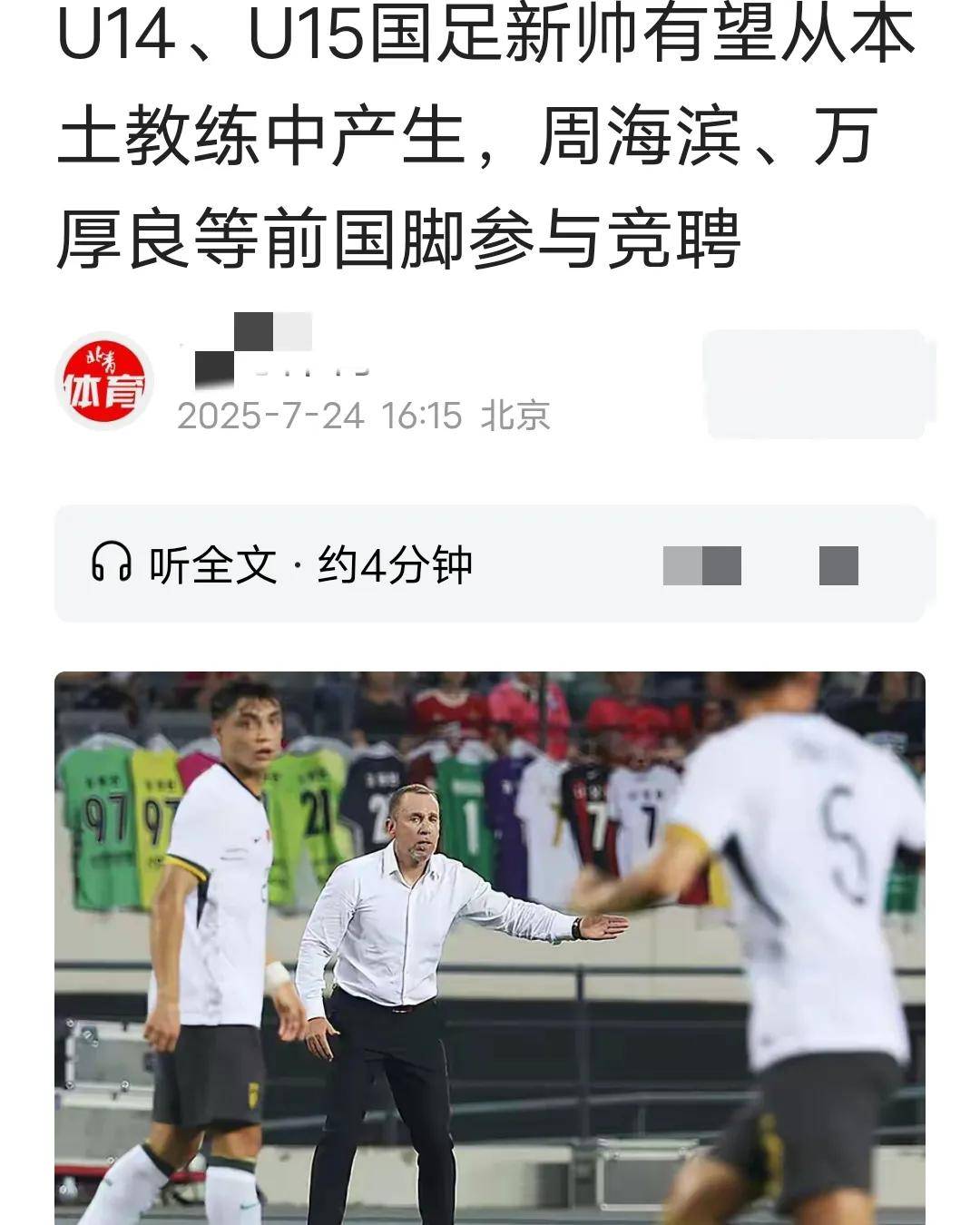The image size is (980, 1225).
Task: Open the 北青体育 author avatar
Action: [104, 382]
